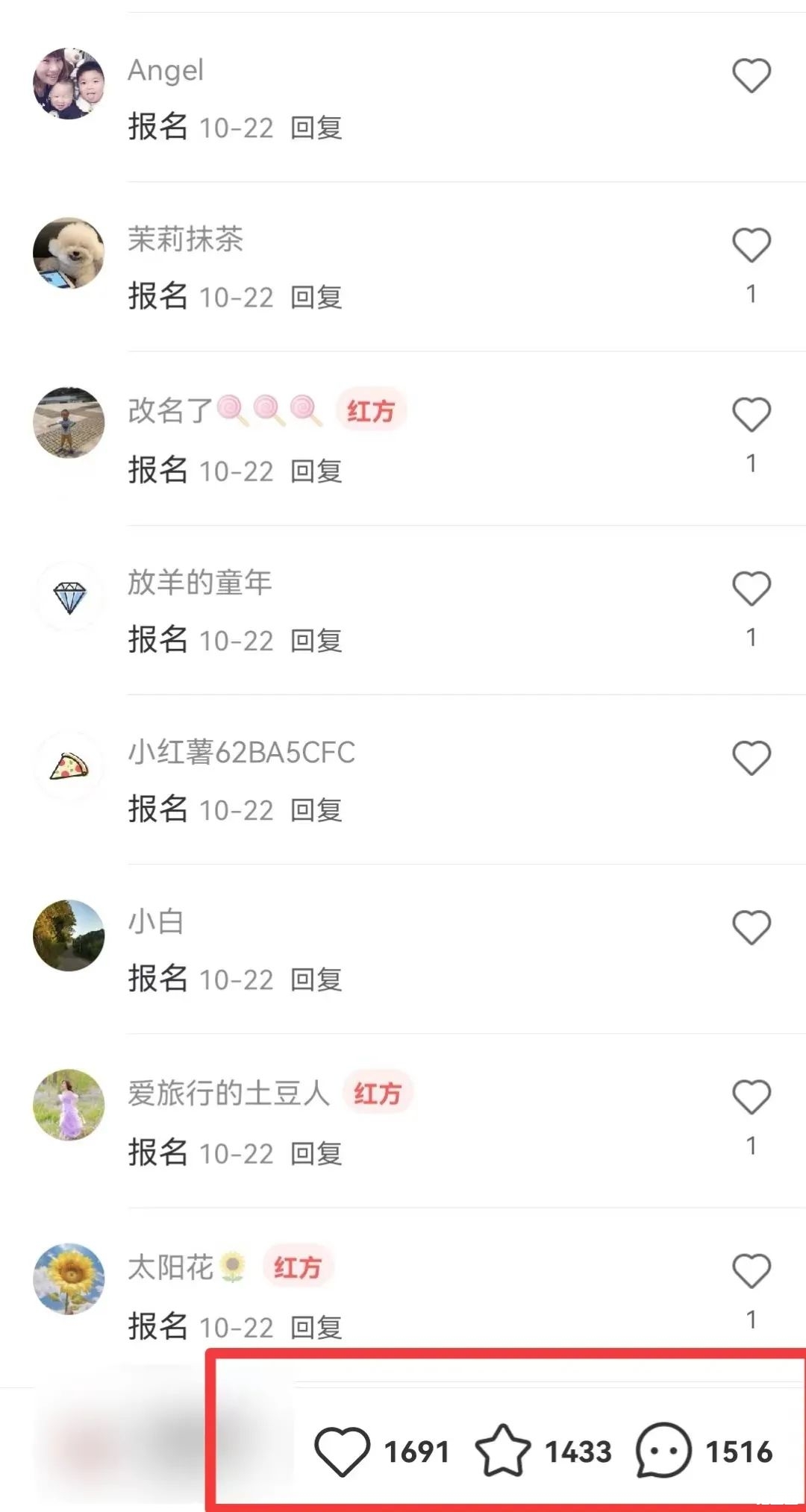Image resolution: width=806 pixels, height=1512 pixels.
Task: Like Angel's comment
Action: click(x=751, y=75)
